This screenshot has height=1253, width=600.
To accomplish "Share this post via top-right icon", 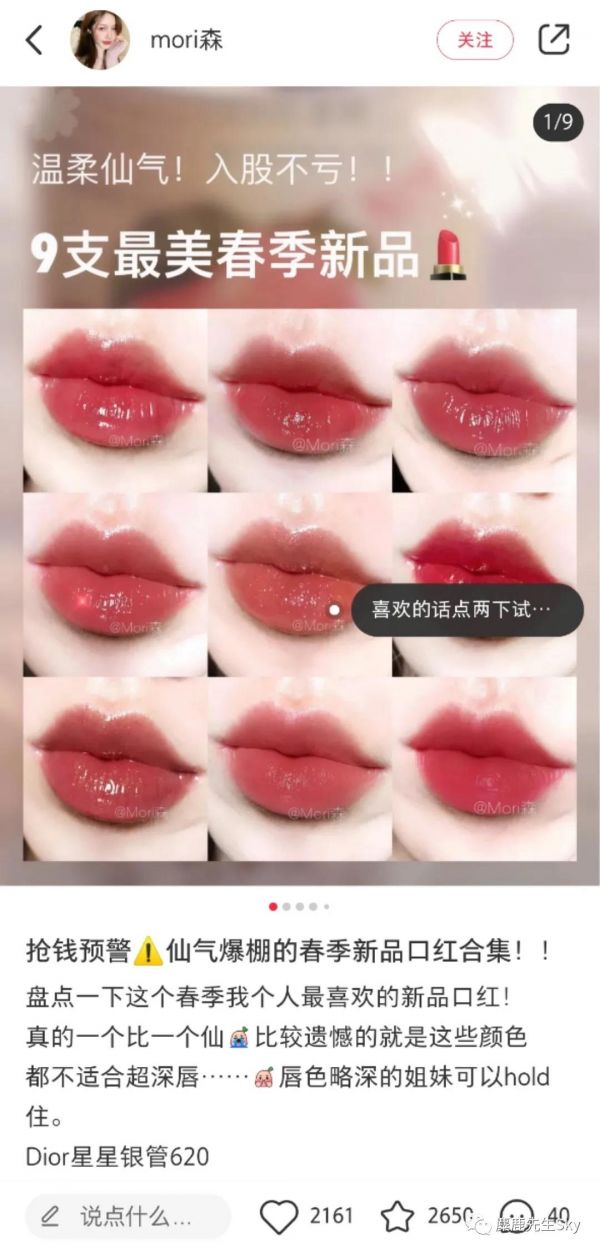I will [x=553, y=40].
